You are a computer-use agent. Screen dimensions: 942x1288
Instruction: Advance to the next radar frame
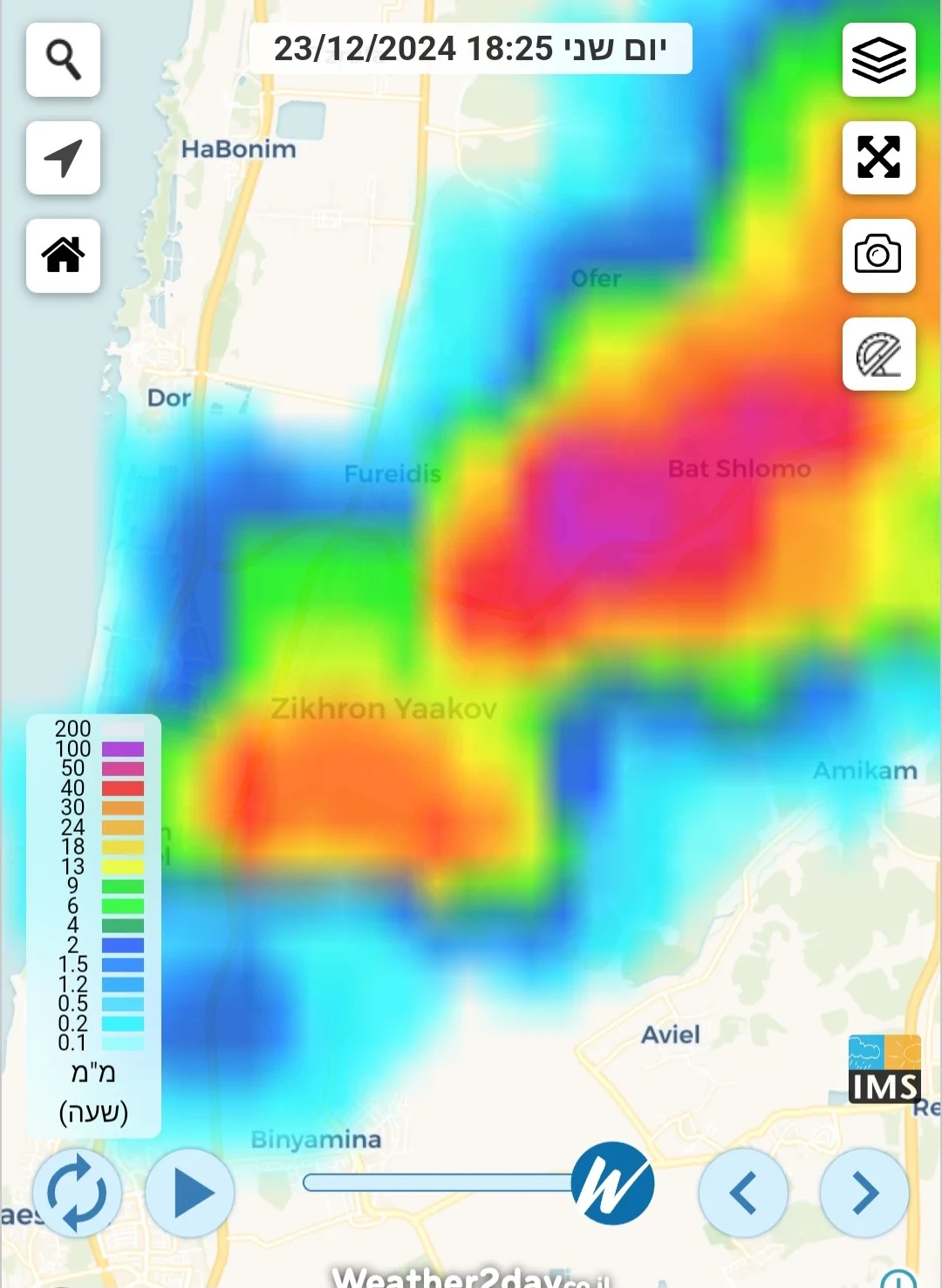(864, 1192)
